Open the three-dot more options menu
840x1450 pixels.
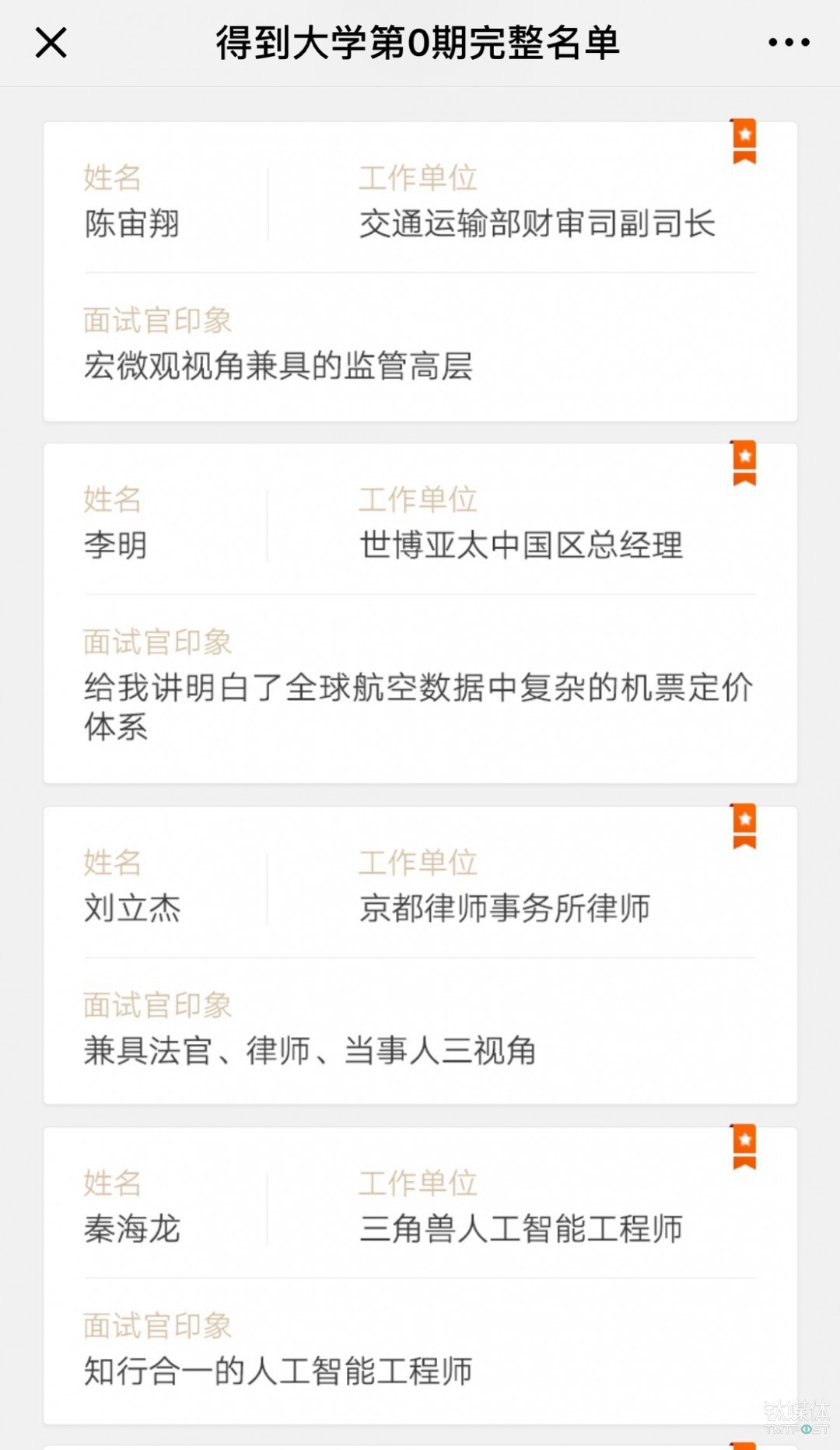[x=789, y=43]
